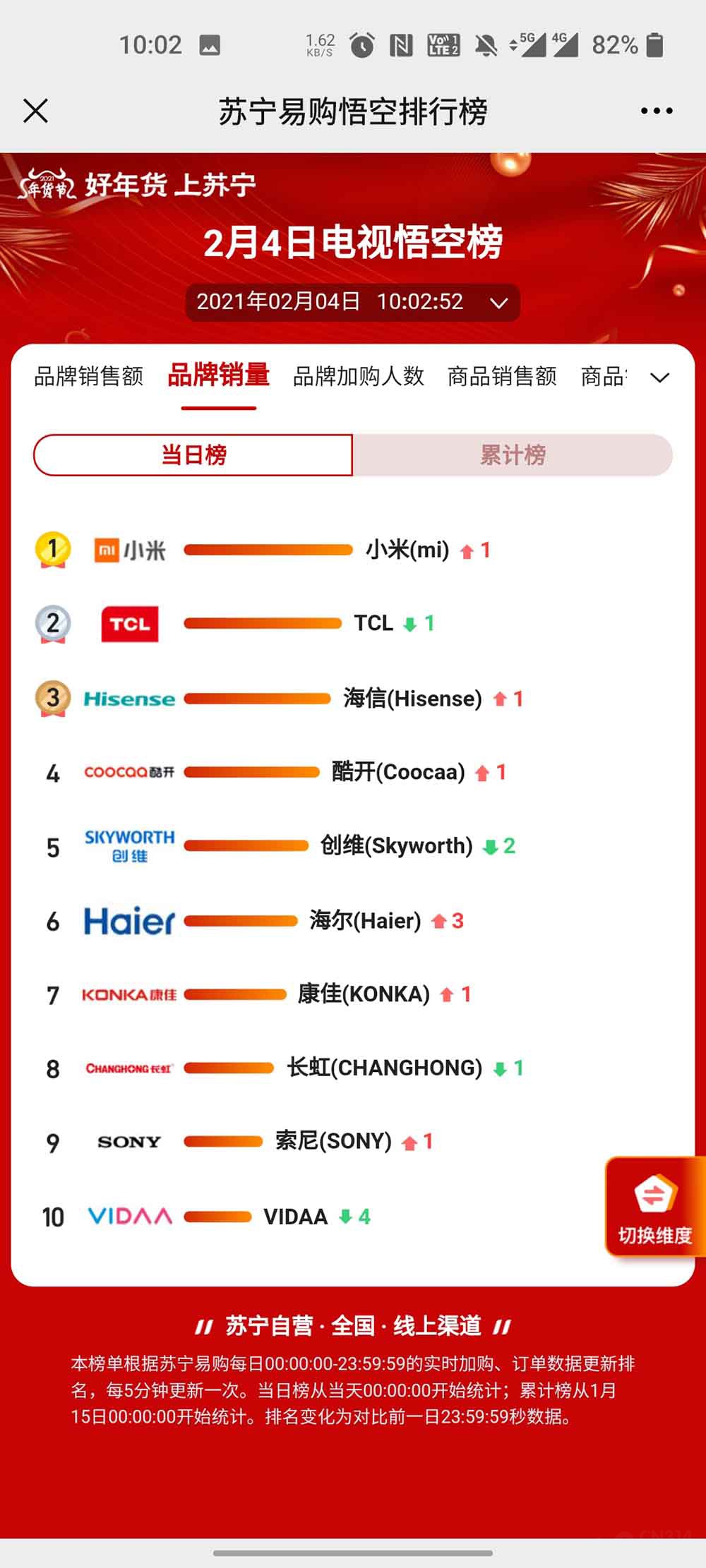The width and height of the screenshot is (706, 1568).
Task: Switch to the 品牌销售额 tab
Action: (x=88, y=377)
